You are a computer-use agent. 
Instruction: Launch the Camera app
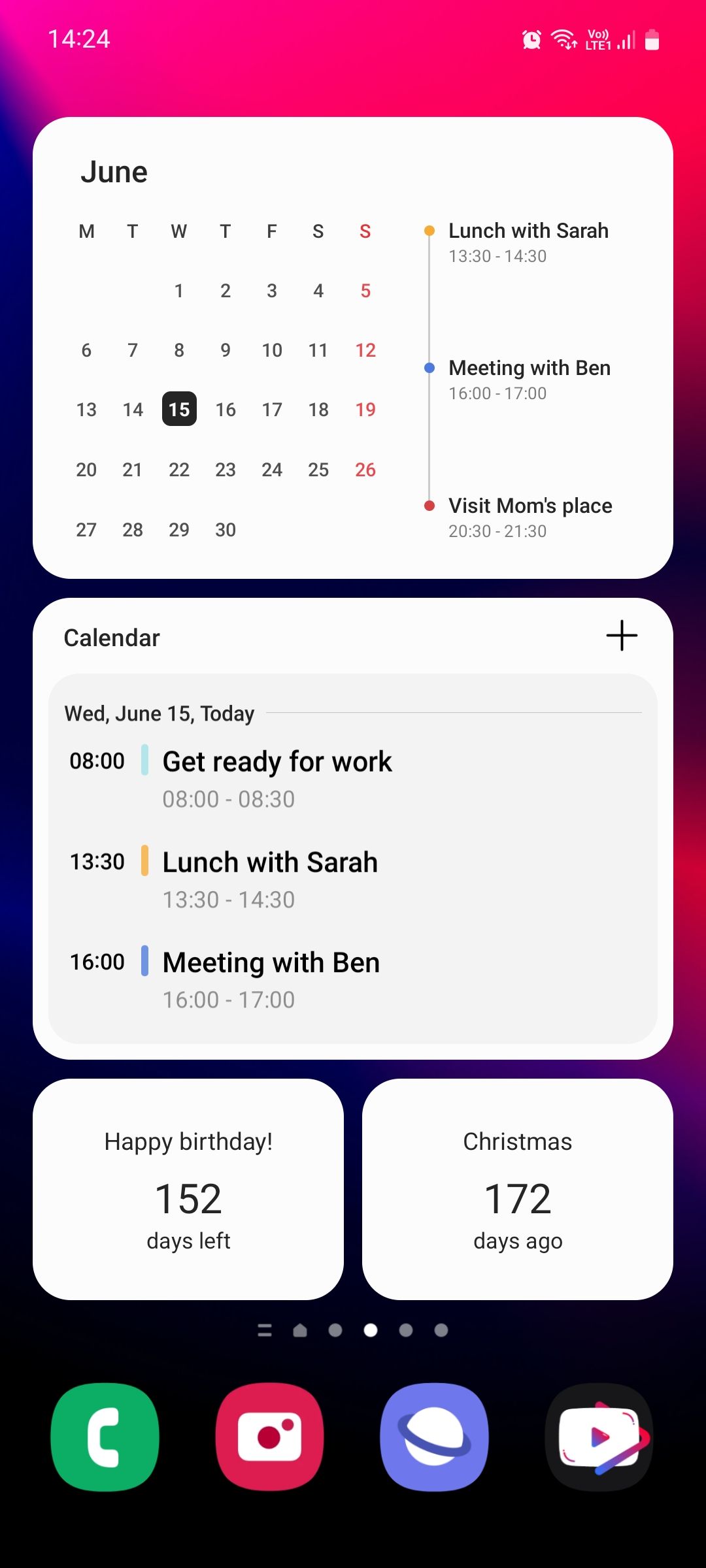269,1437
